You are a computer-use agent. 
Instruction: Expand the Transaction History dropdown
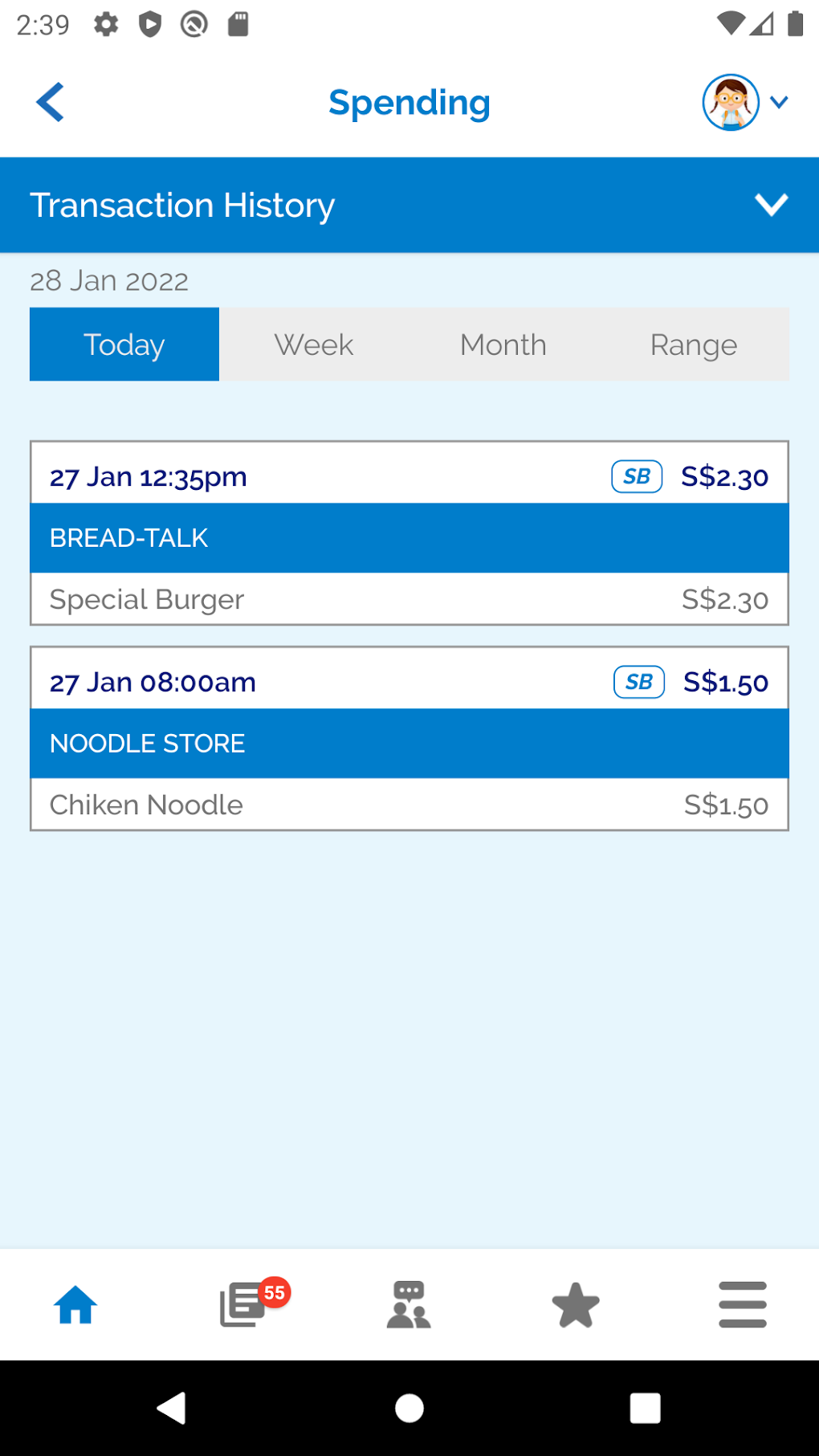[x=770, y=205]
